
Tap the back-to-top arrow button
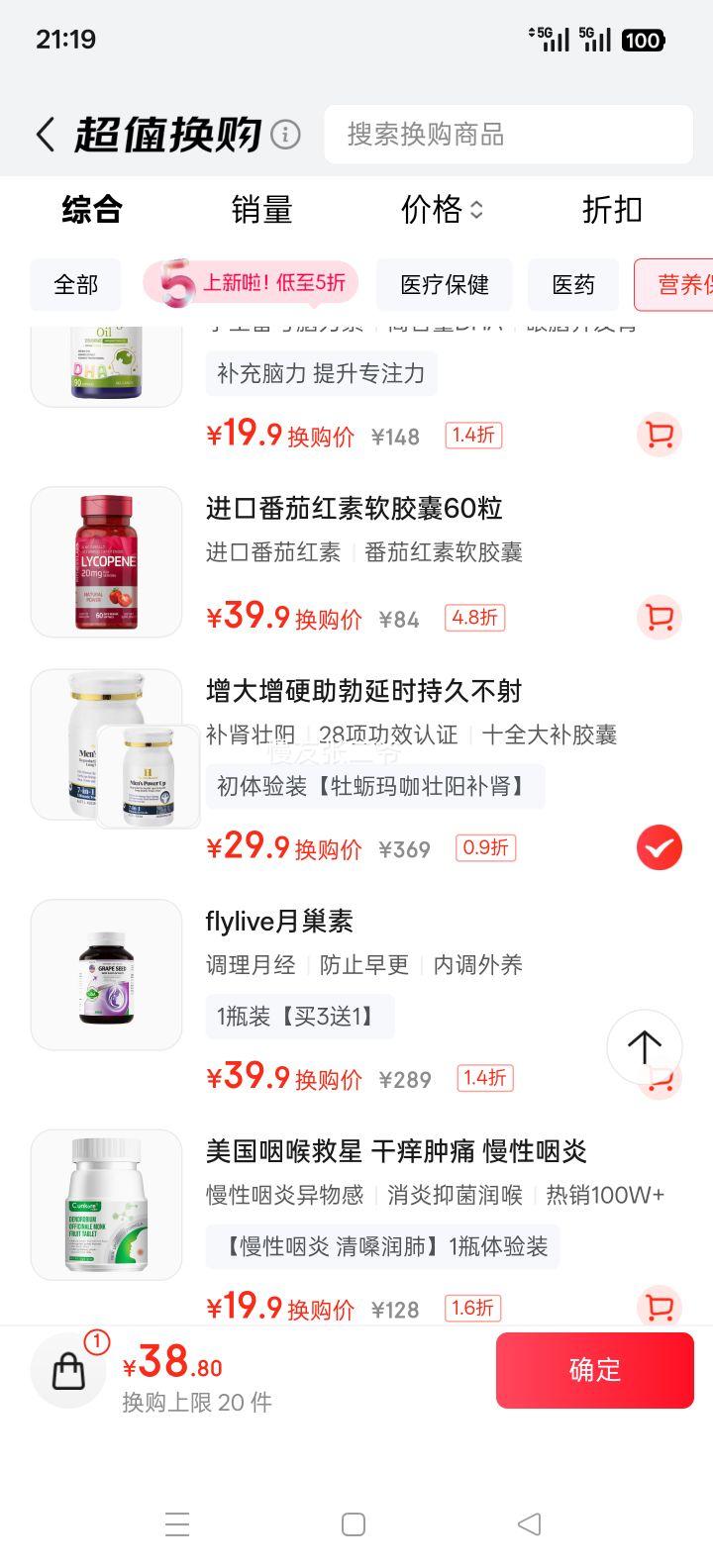tap(644, 1047)
